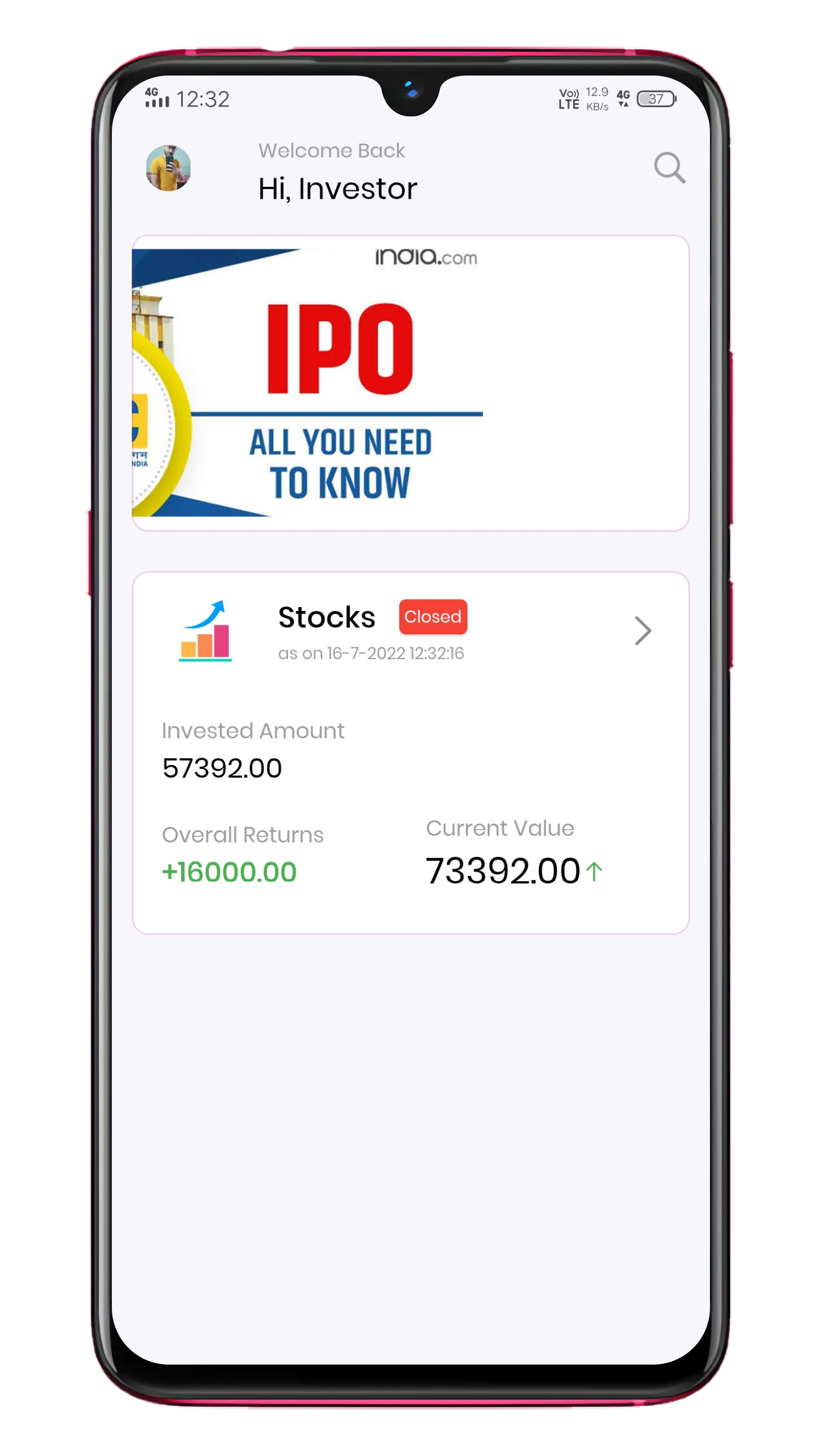Tap the VoLTE status icon
Viewport: 819px width, 1456px height.
(568, 98)
